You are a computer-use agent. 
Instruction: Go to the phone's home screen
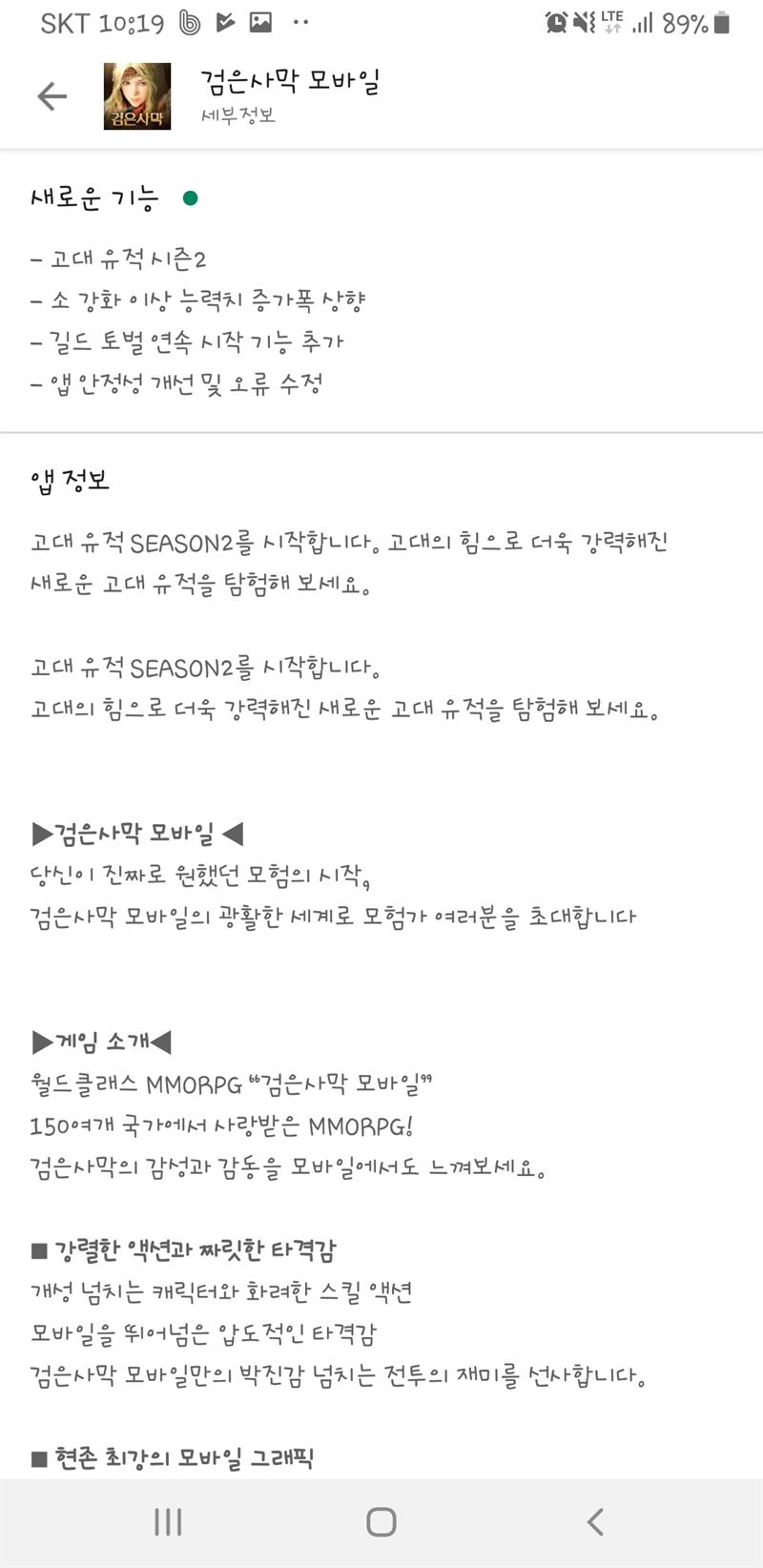[381, 1521]
